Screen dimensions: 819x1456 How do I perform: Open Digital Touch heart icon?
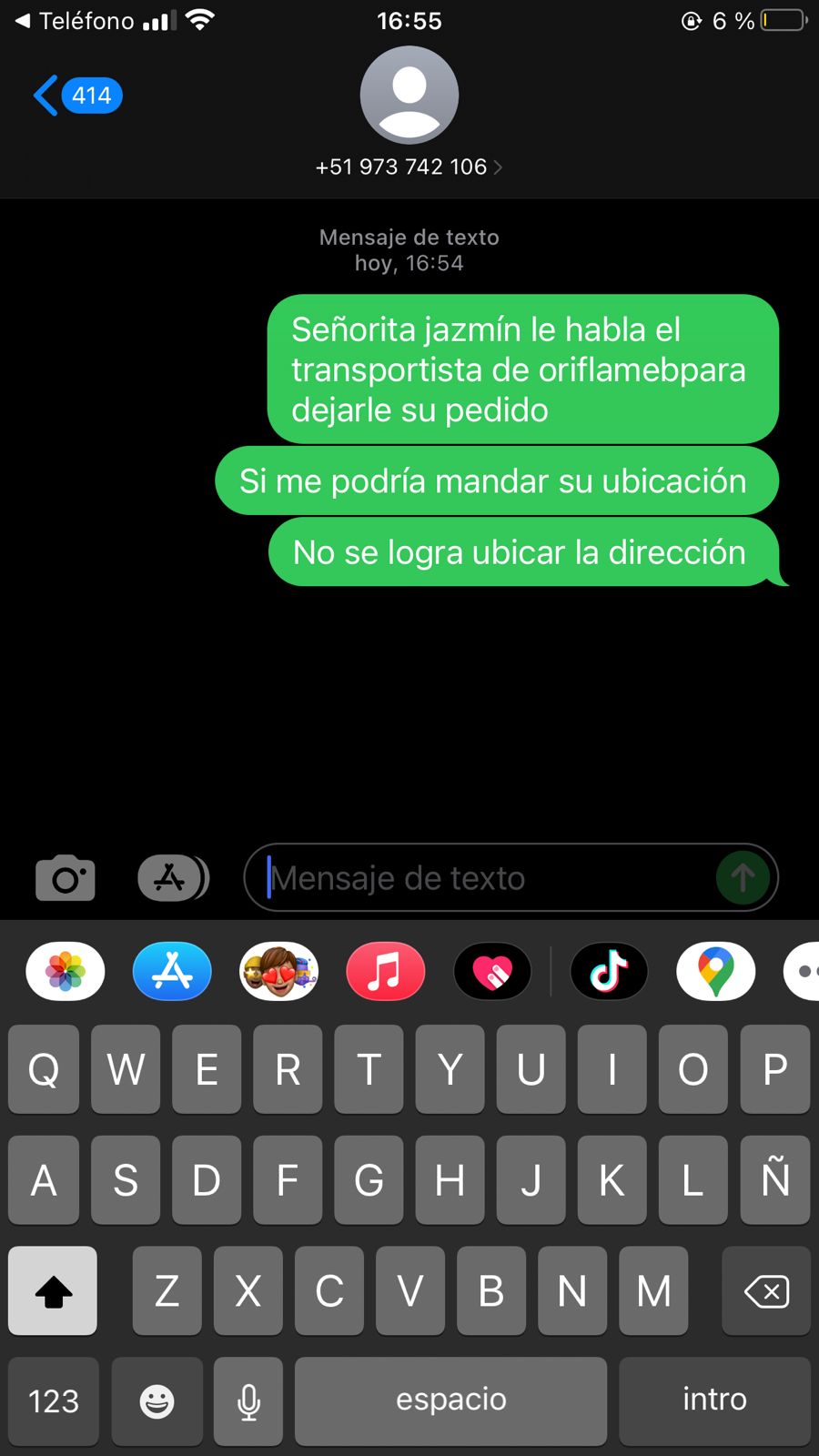(x=492, y=973)
